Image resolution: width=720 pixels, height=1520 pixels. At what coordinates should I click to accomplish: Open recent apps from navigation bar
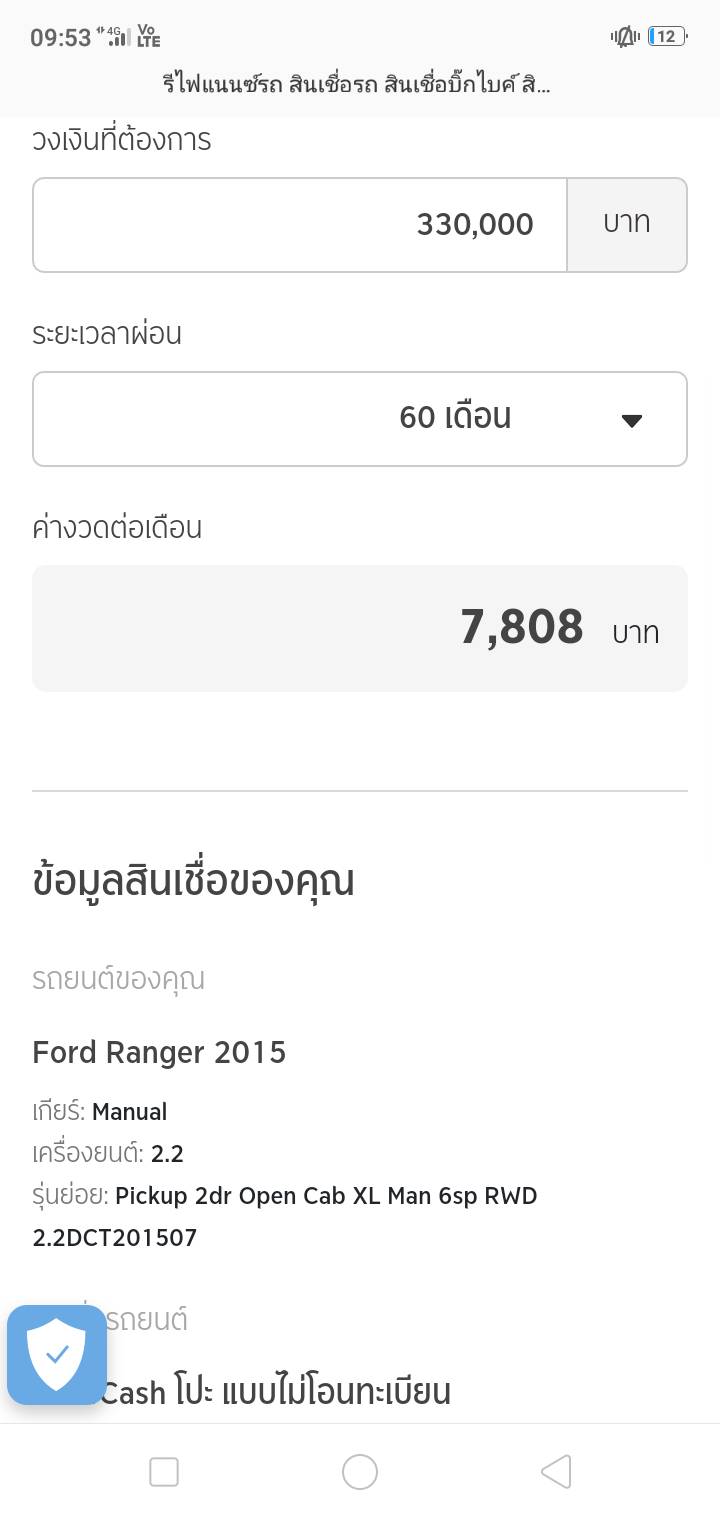pos(164,1472)
